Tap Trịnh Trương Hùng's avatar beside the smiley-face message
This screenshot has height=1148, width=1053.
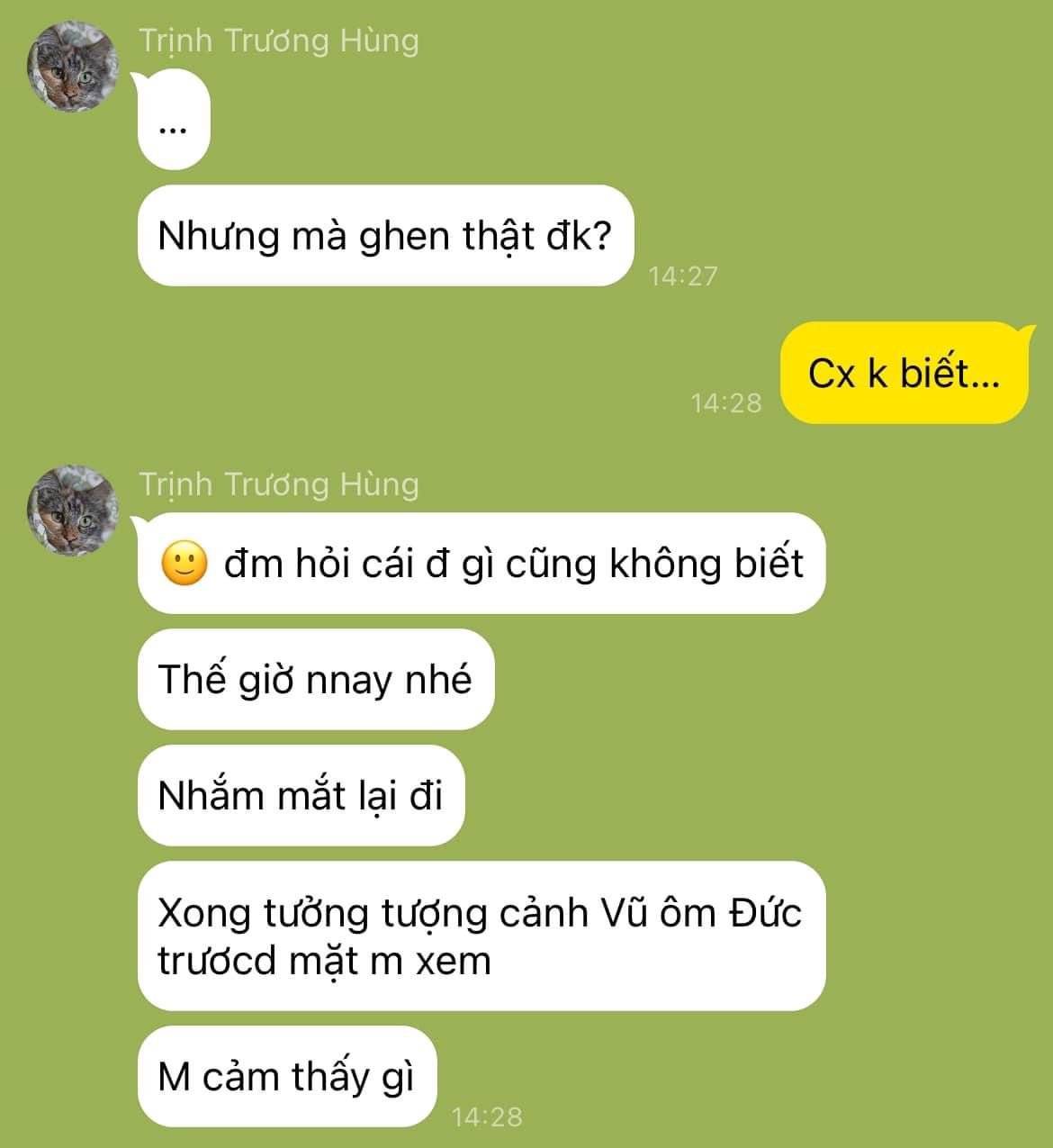74,510
